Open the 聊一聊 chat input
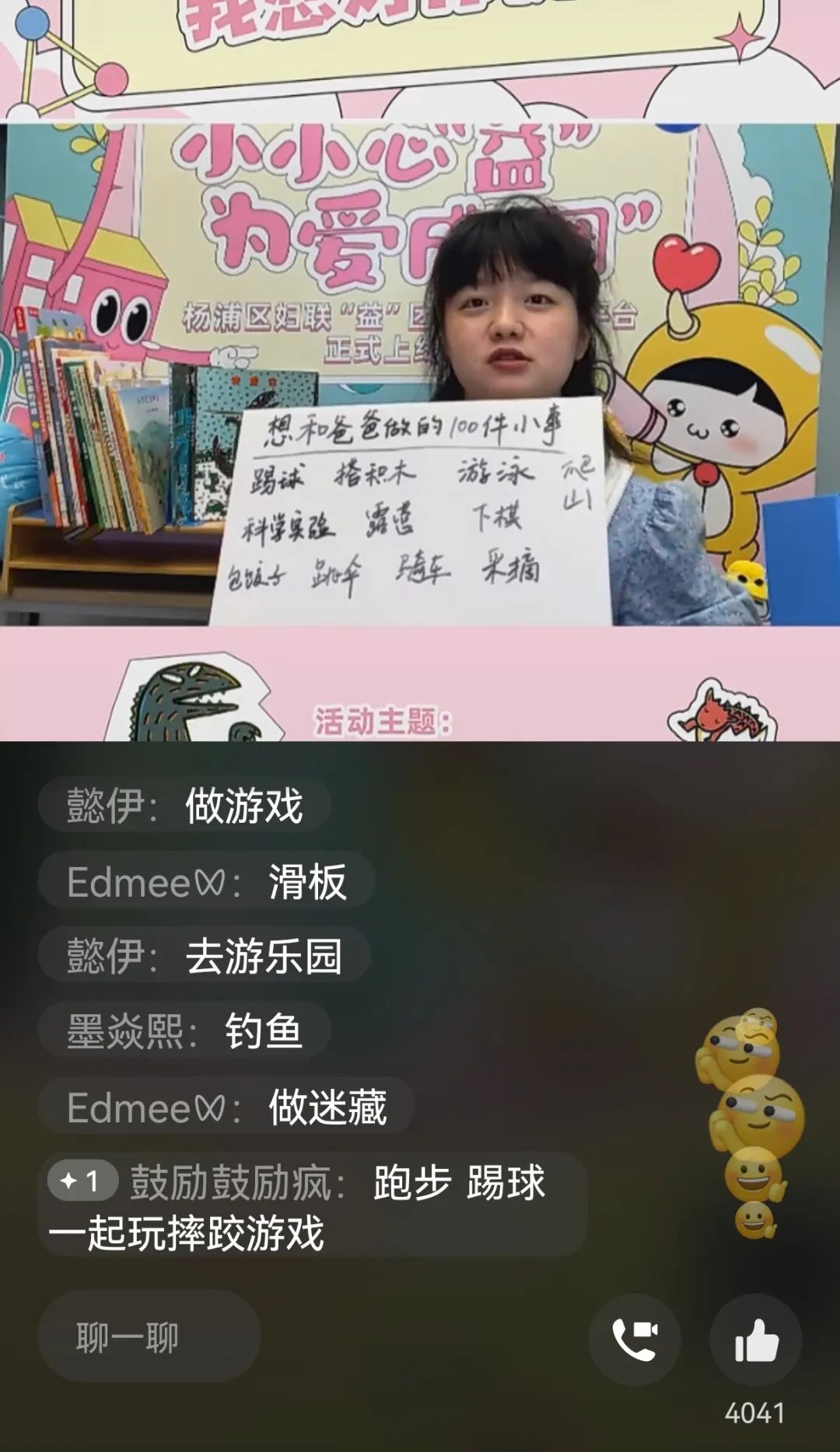 click(148, 1338)
